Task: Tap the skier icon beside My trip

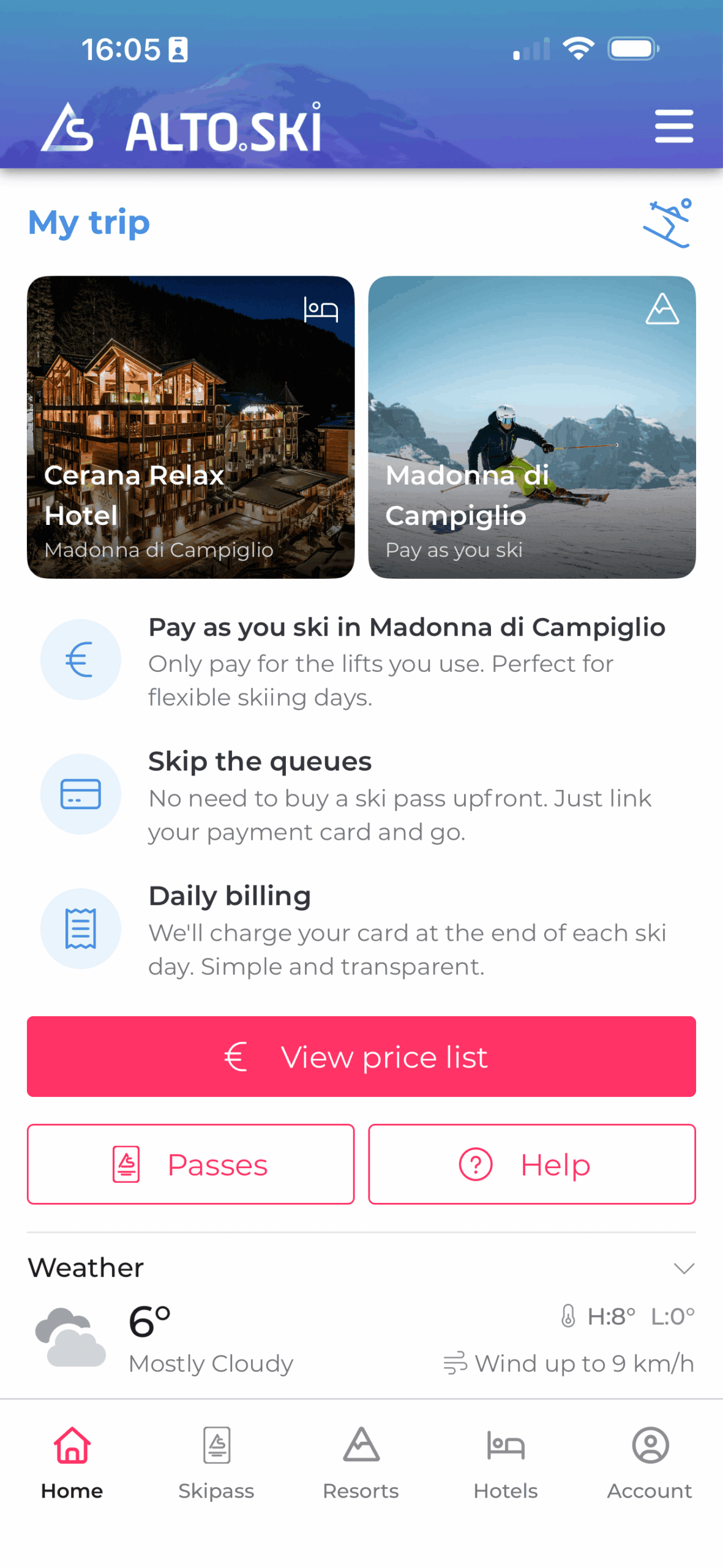Action: [667, 223]
